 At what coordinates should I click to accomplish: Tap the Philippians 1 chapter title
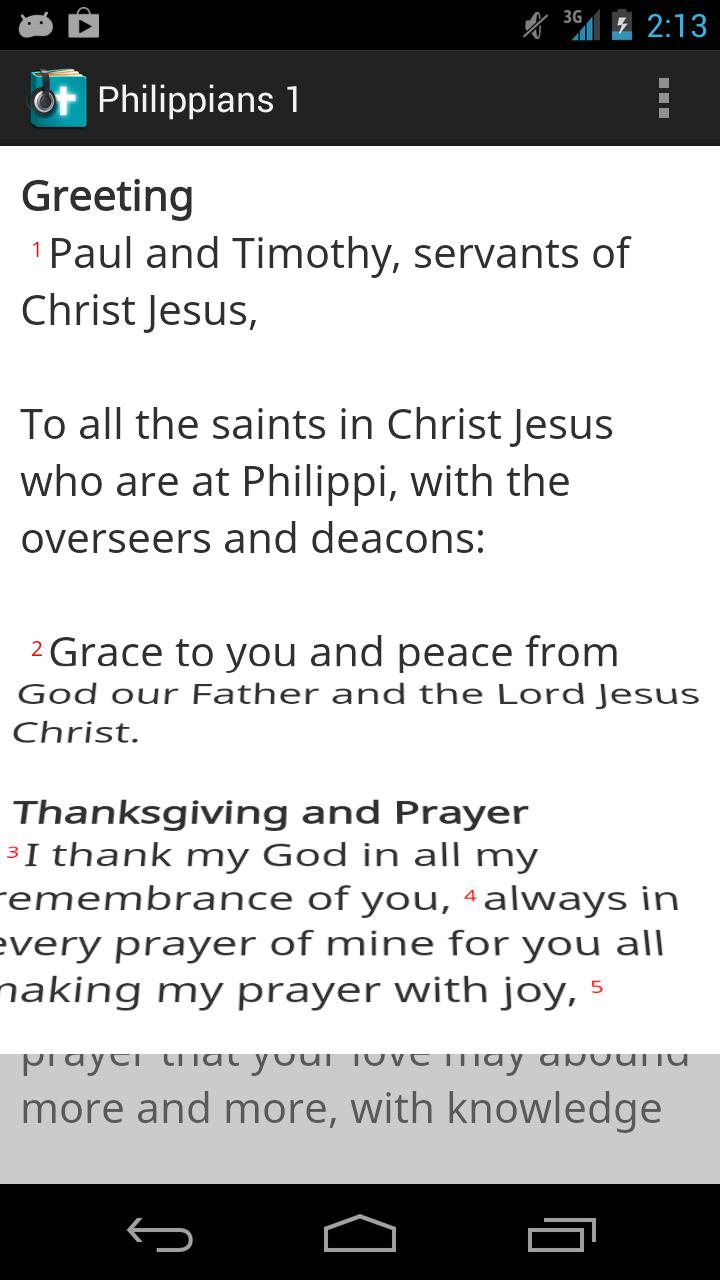tap(198, 100)
